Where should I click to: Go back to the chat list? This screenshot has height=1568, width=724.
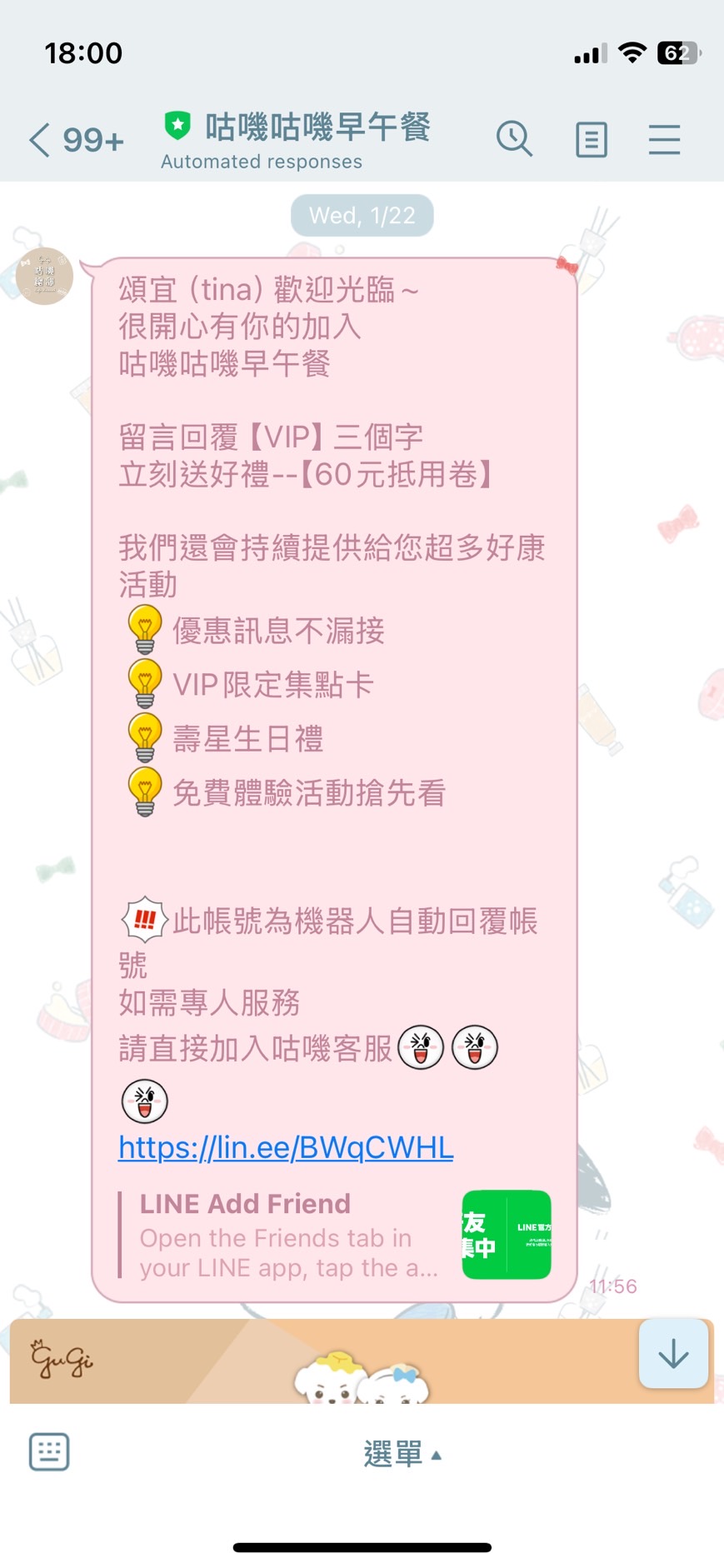40,140
